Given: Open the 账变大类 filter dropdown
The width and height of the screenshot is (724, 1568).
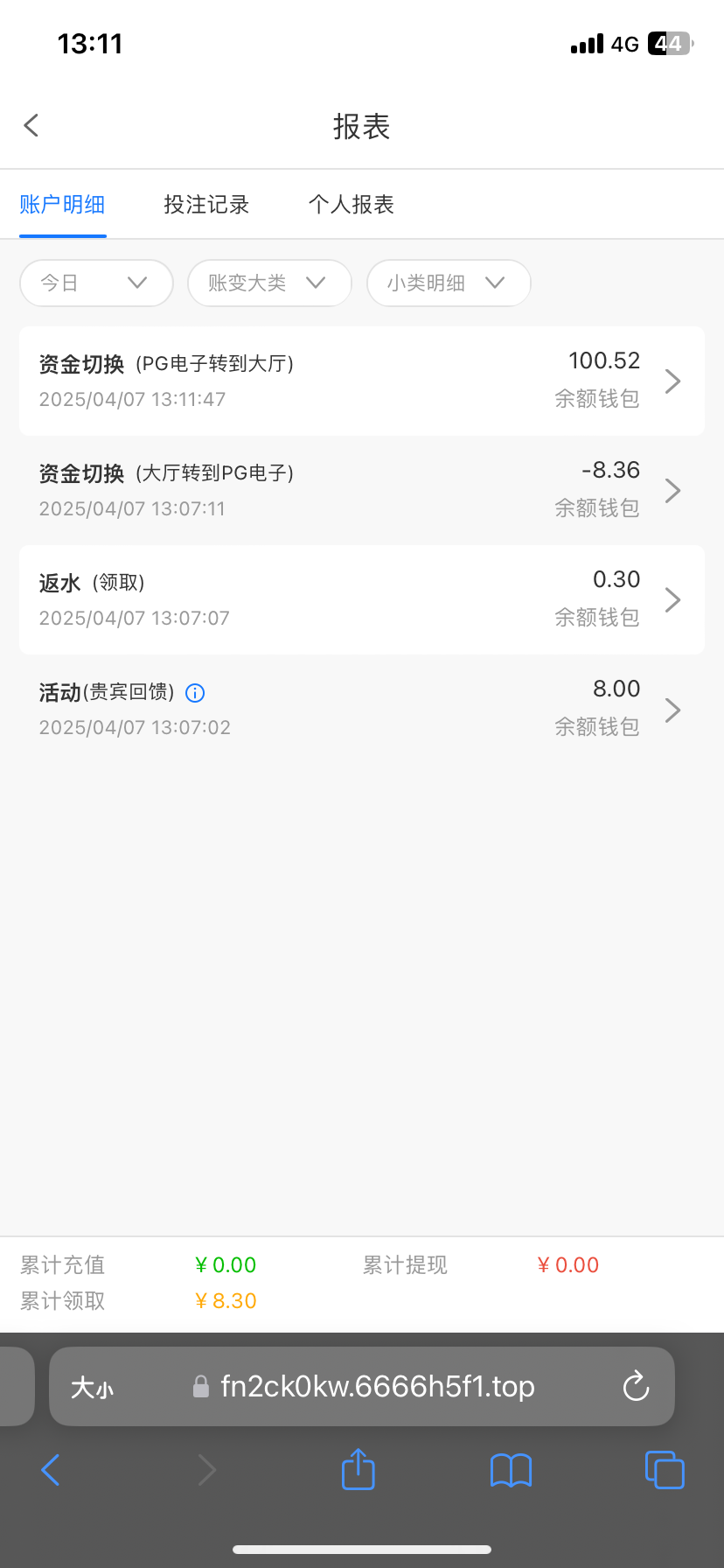Looking at the screenshot, I should pyautogui.click(x=269, y=283).
